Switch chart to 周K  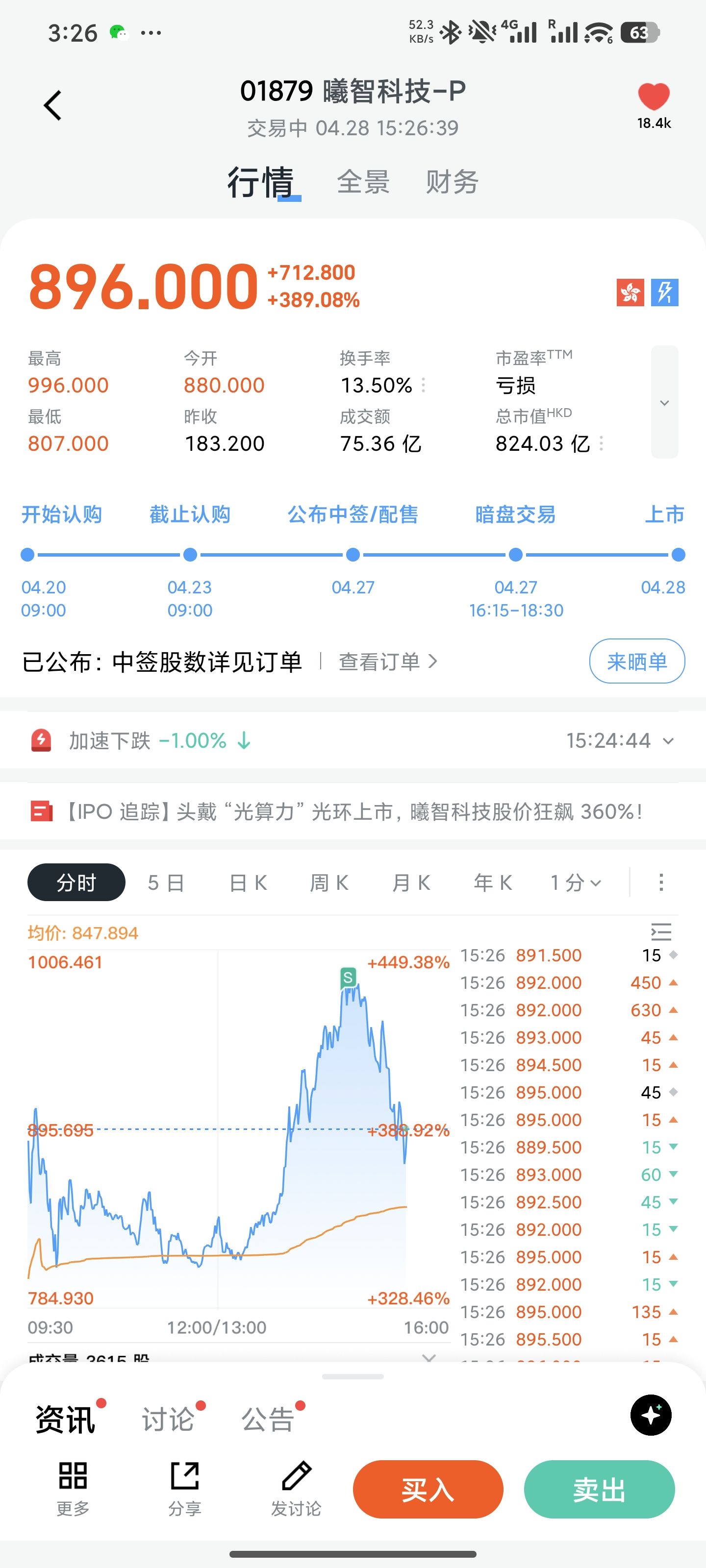click(x=329, y=882)
